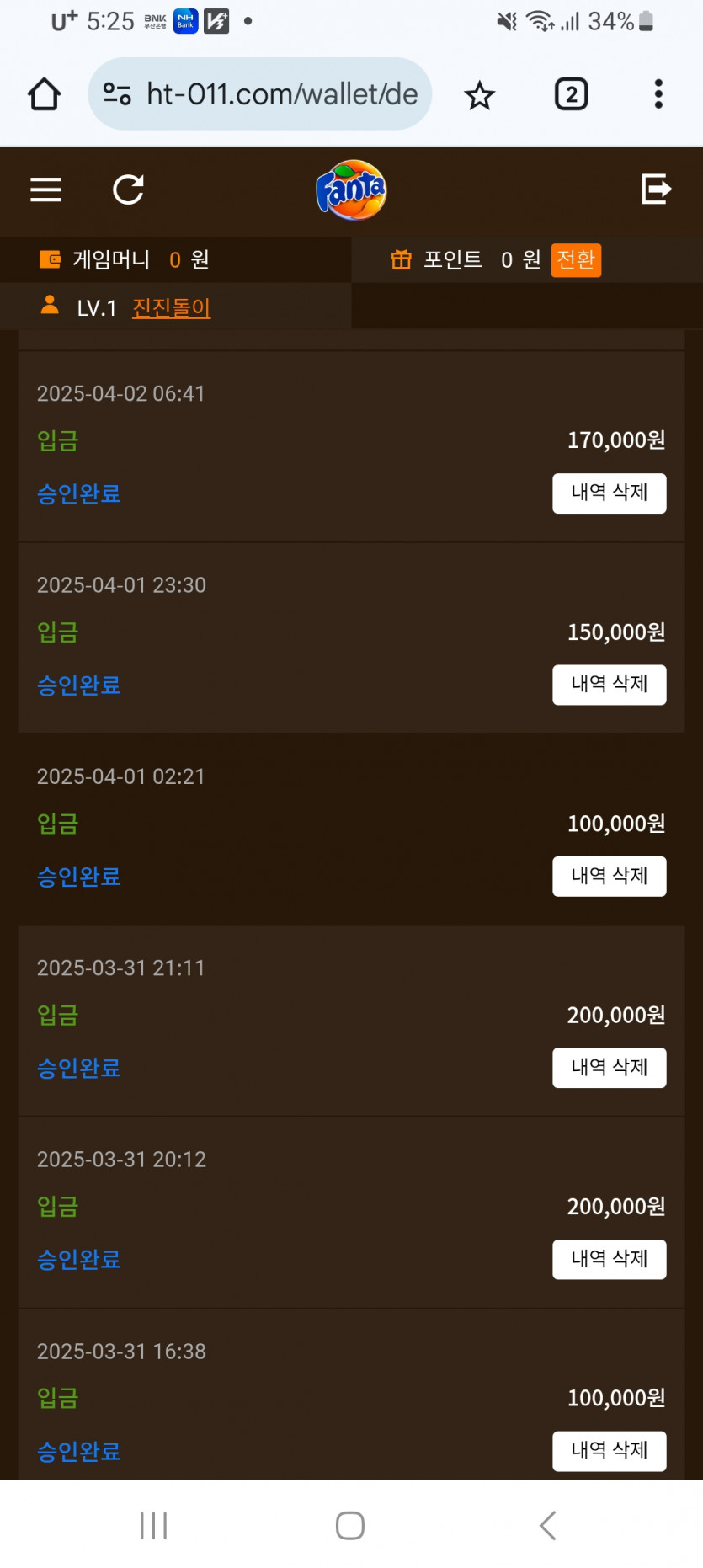This screenshot has height=1568, width=703.
Task: Open the hamburger menu
Action: click(45, 190)
